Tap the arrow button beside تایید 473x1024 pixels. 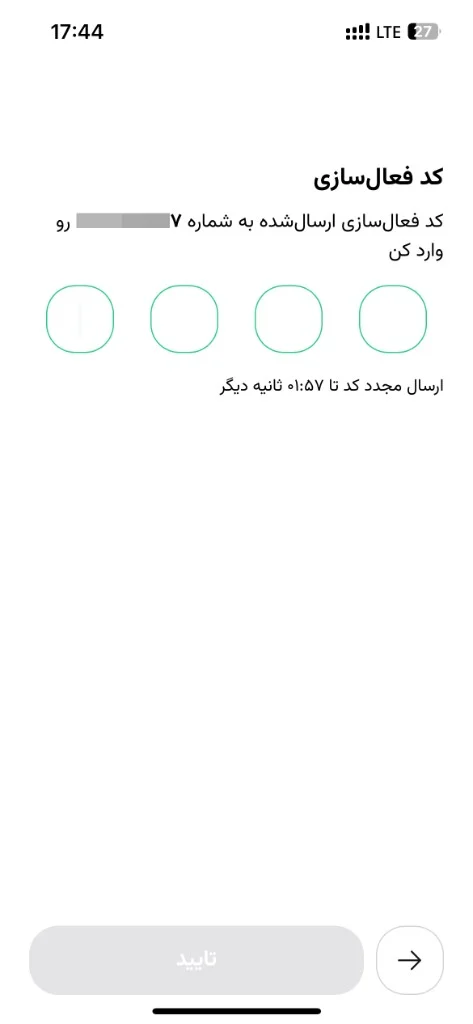[410, 960]
